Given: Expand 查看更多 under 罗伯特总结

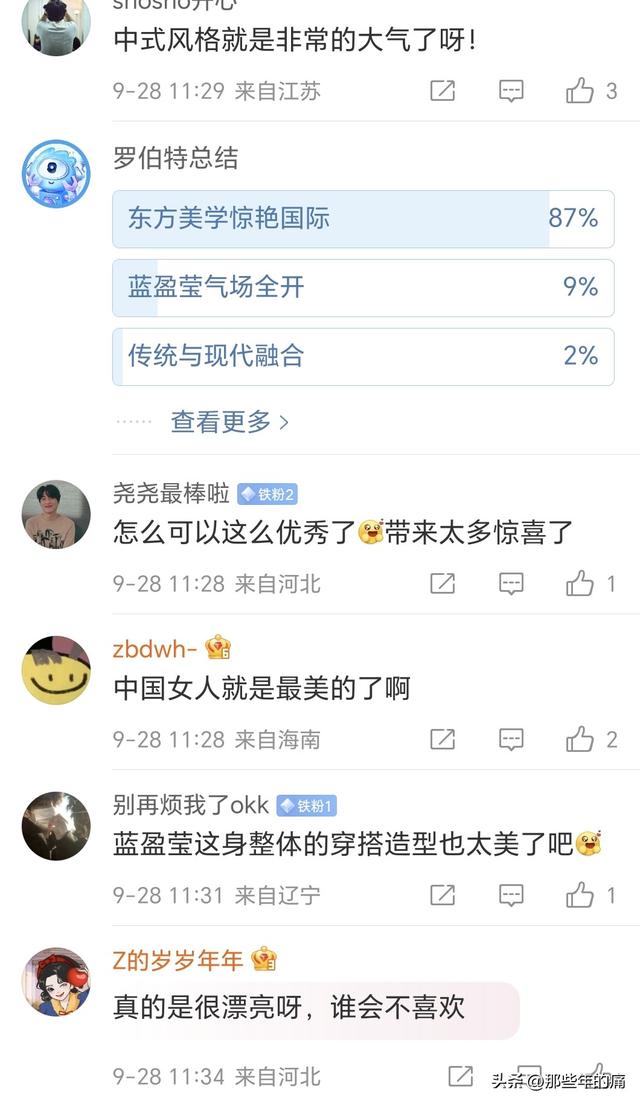Looking at the screenshot, I should click(230, 422).
